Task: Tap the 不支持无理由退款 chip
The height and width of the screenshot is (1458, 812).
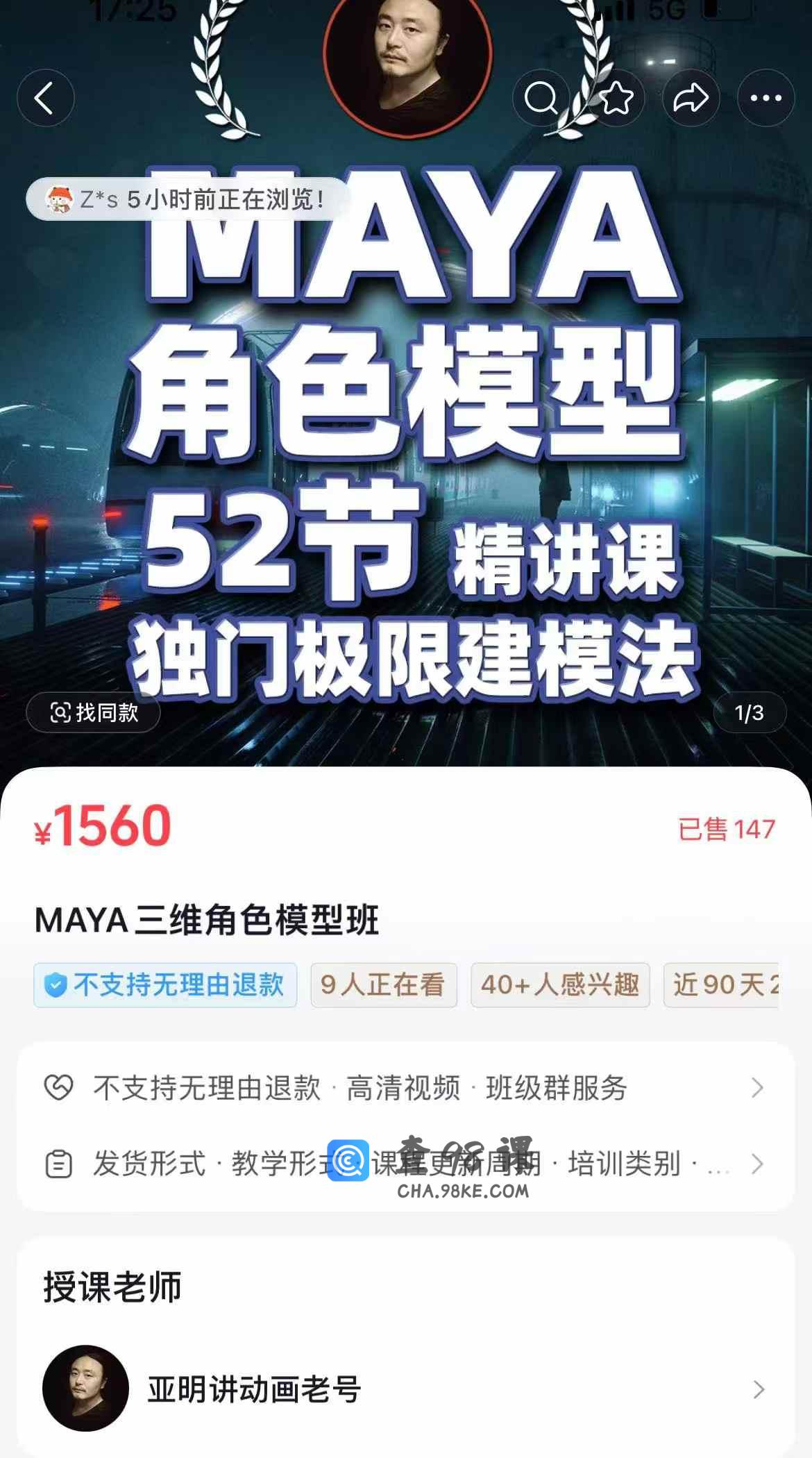Action: [x=165, y=984]
